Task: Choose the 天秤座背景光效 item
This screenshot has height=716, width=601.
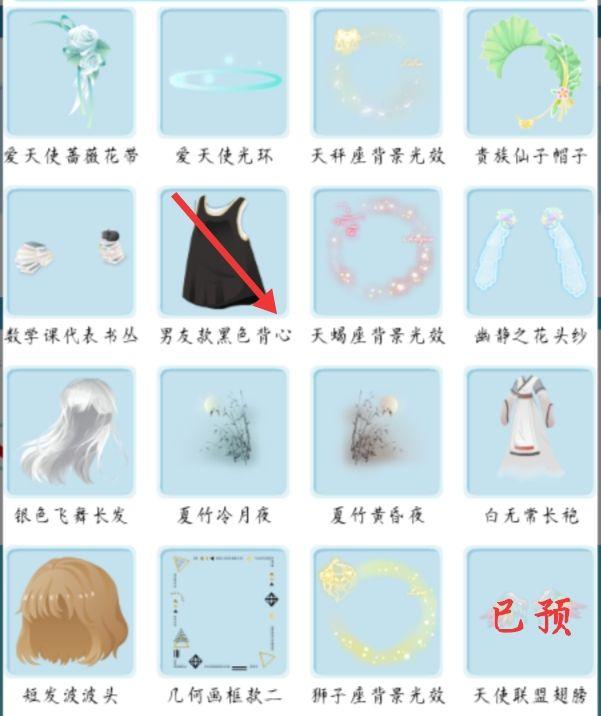Action: (377, 73)
